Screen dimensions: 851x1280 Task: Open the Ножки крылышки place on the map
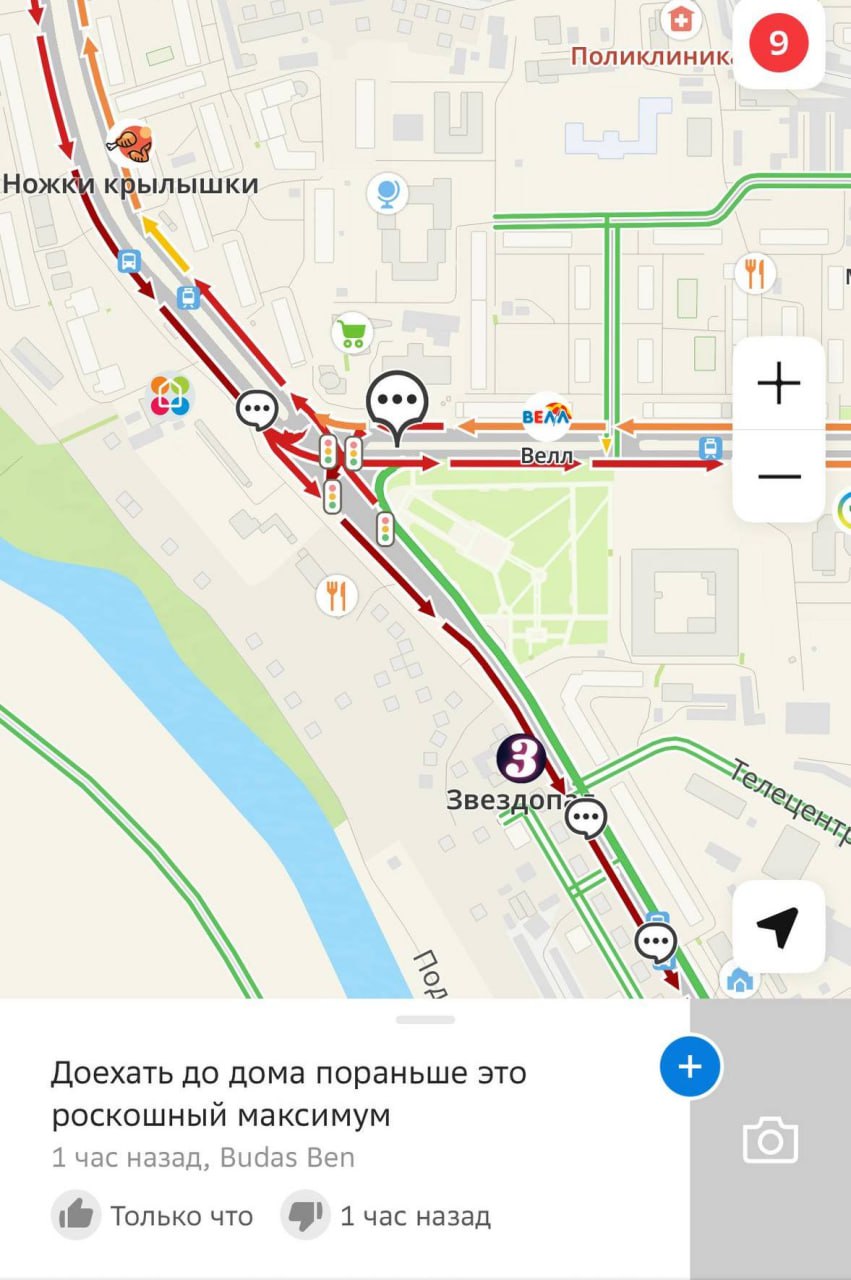click(131, 146)
